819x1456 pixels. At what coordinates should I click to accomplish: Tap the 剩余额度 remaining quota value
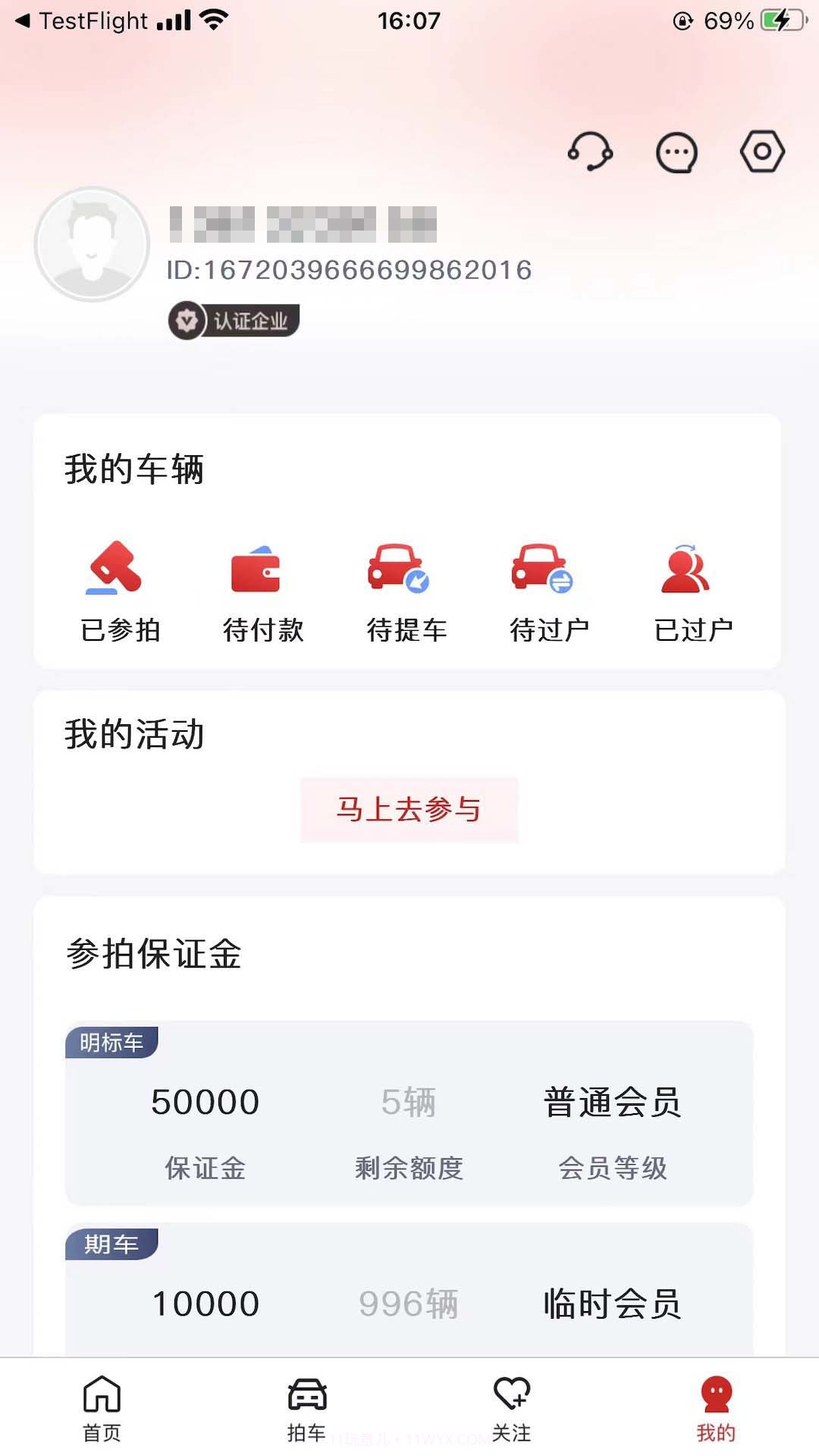408,1103
